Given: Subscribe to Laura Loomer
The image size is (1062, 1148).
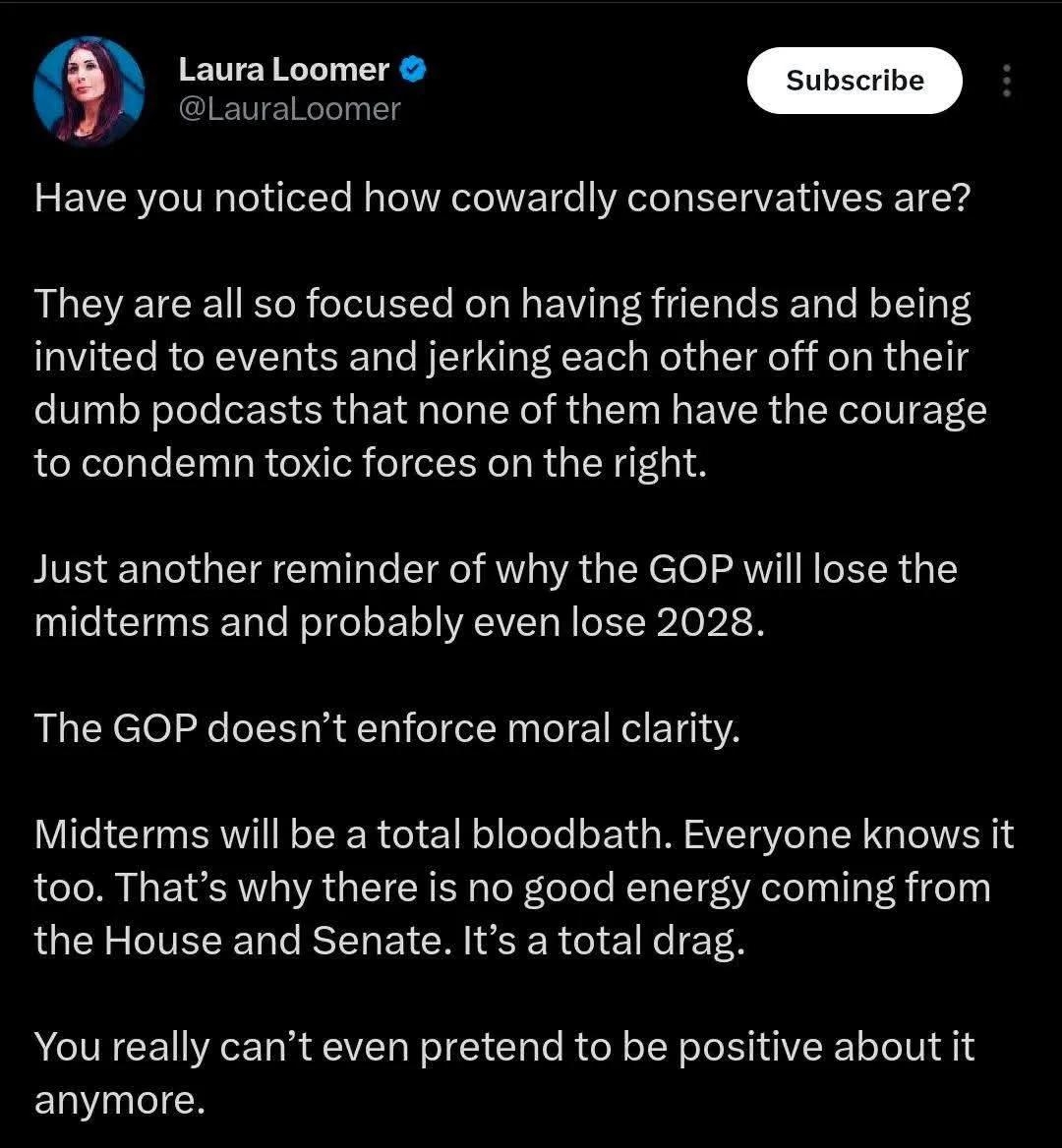Looking at the screenshot, I should click(x=854, y=81).
